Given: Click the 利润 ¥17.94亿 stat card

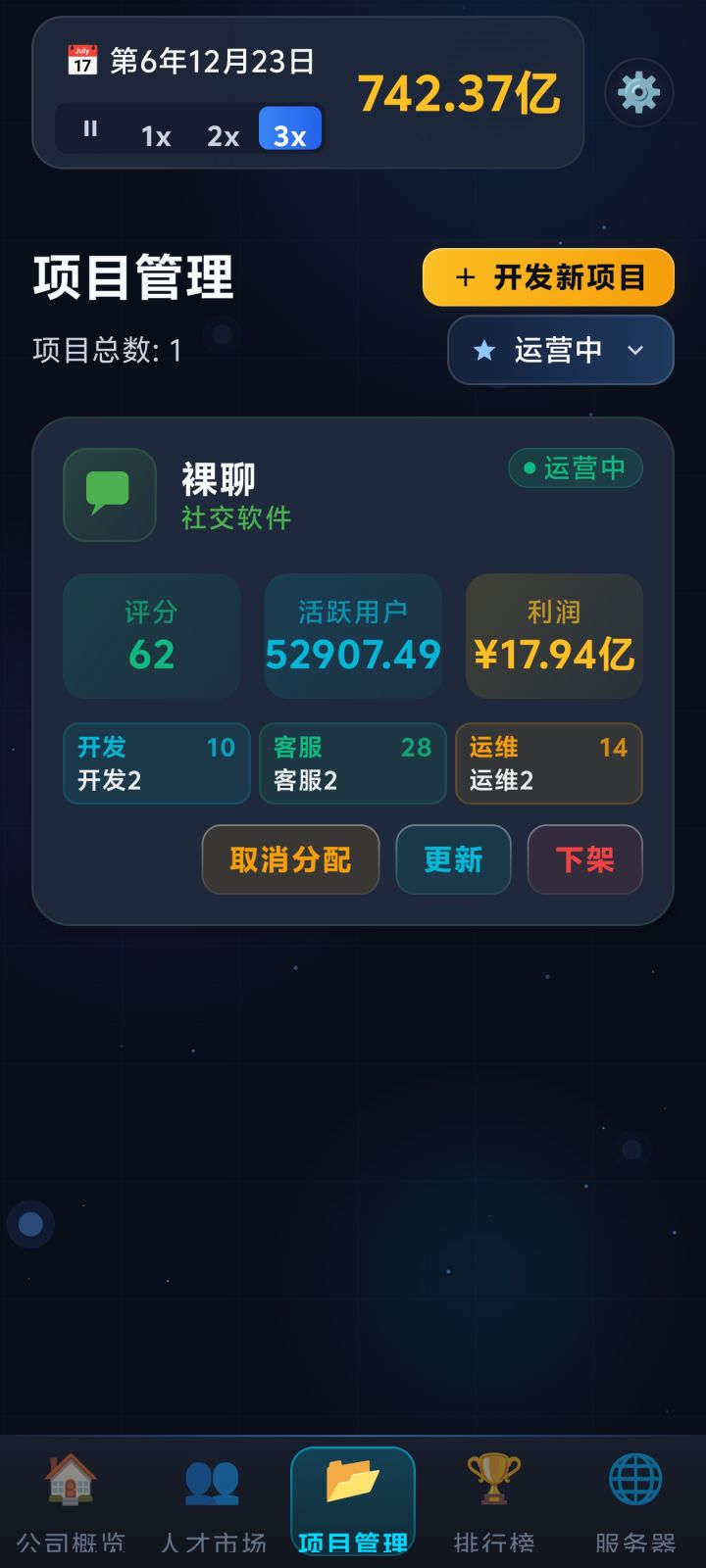Looking at the screenshot, I should [553, 636].
